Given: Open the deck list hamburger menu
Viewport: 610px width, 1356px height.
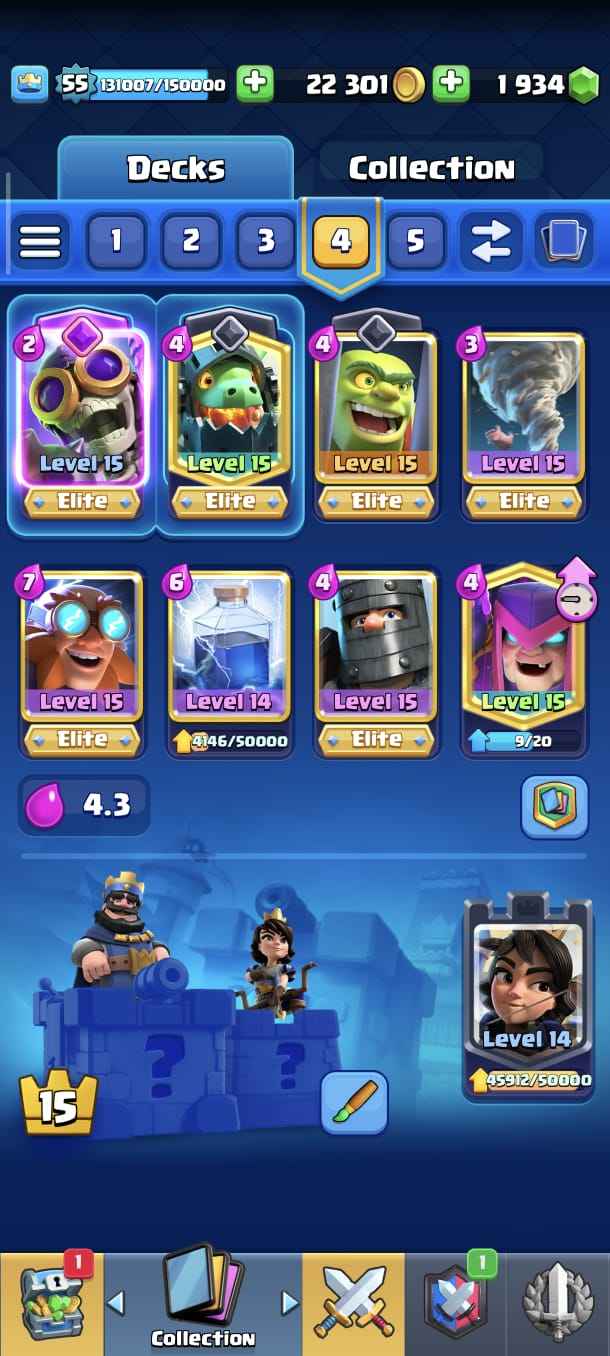Looking at the screenshot, I should coord(40,241).
